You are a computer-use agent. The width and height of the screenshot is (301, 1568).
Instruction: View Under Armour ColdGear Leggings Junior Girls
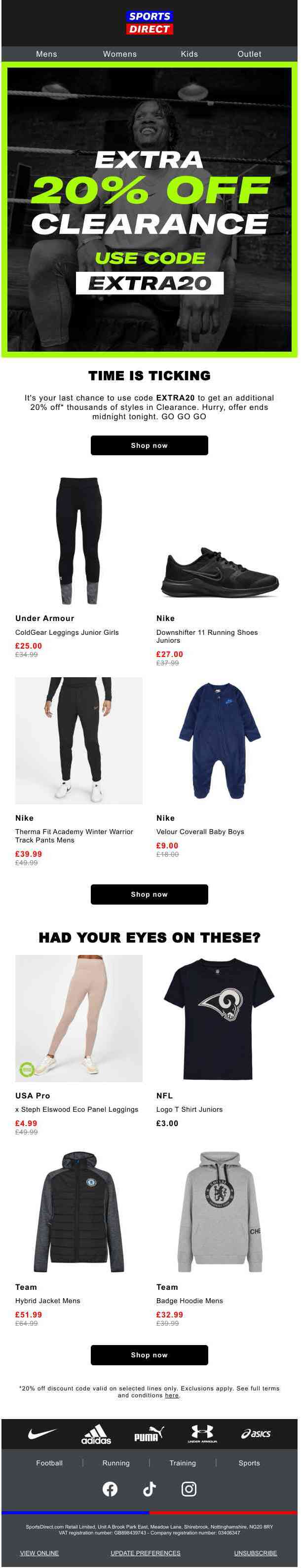point(78,541)
